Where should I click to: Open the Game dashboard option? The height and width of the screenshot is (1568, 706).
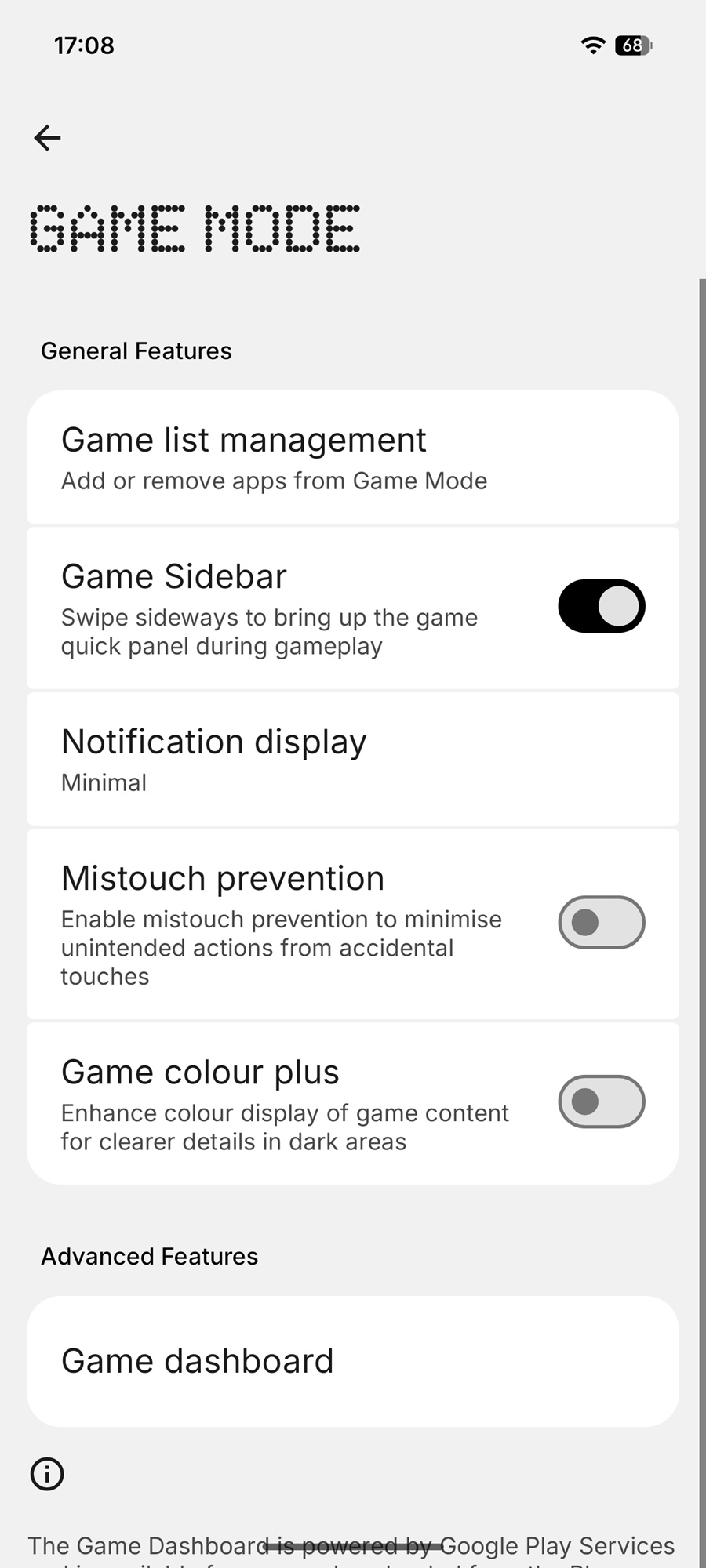point(352,1362)
